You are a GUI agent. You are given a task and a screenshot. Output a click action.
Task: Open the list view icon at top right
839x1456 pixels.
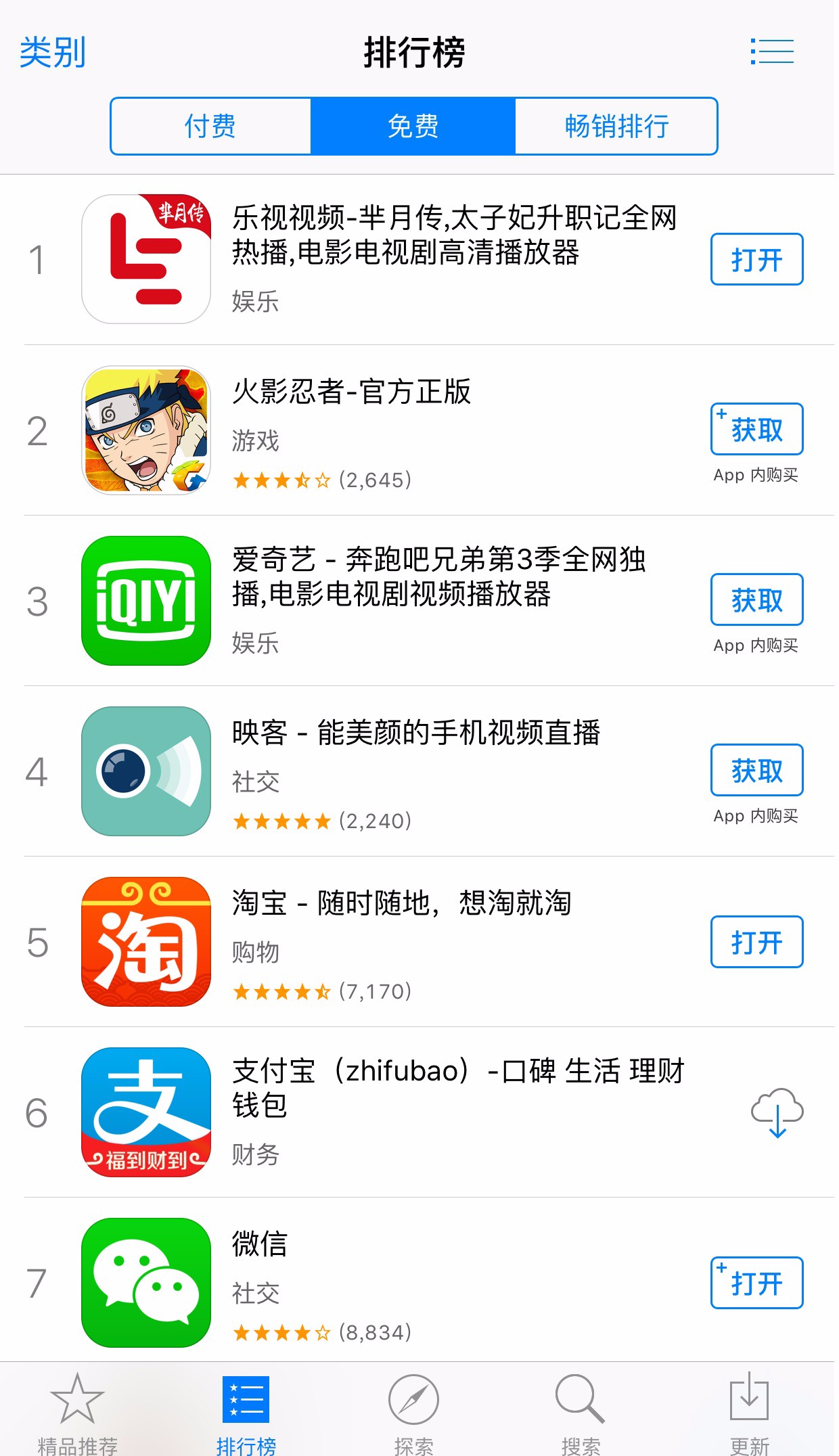coord(771,51)
